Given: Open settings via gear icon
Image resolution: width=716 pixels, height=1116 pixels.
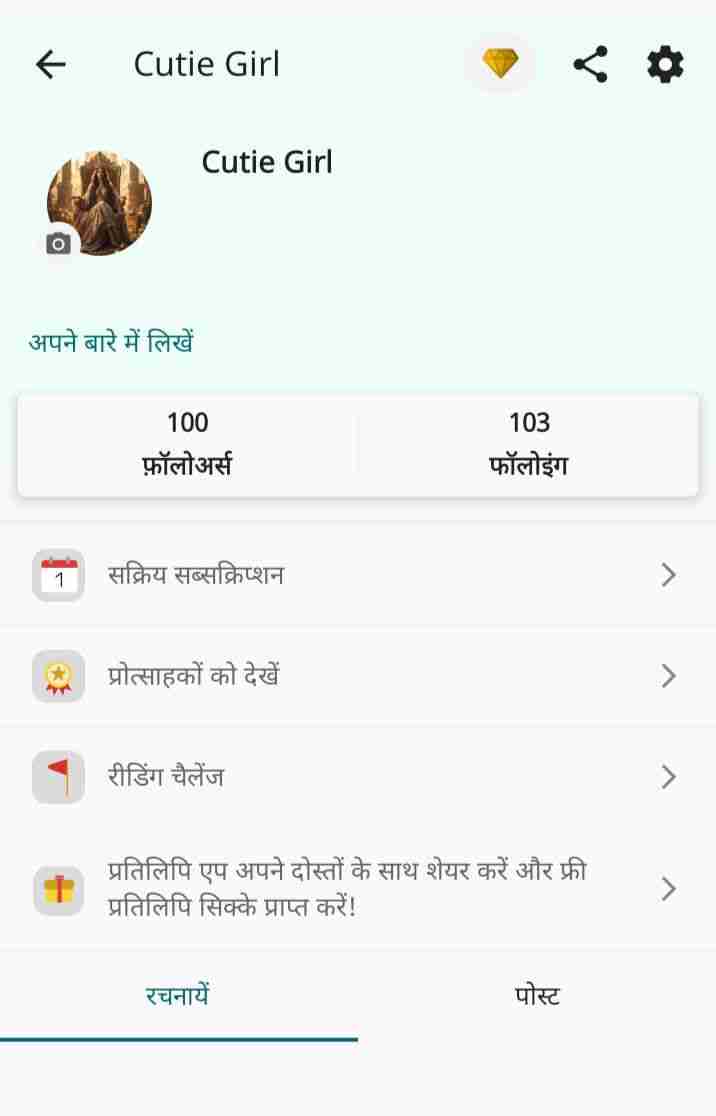Looking at the screenshot, I should point(665,65).
